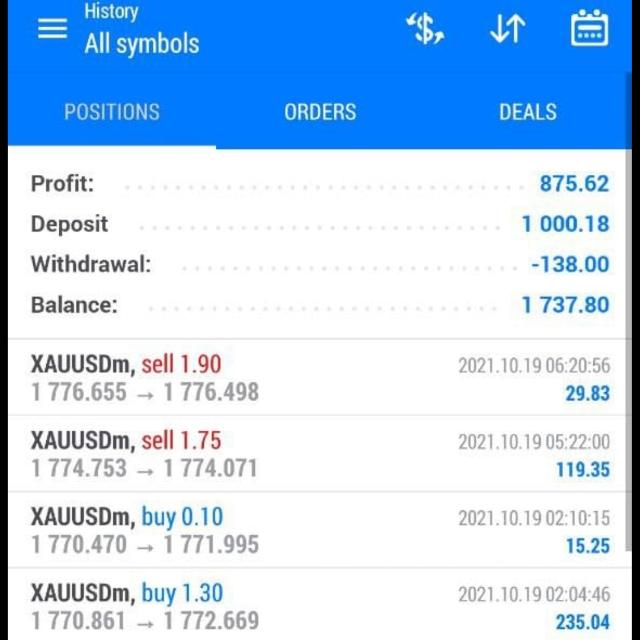Open the symbol filter icon with dollar sign
The height and width of the screenshot is (640, 640).
tap(426, 29)
